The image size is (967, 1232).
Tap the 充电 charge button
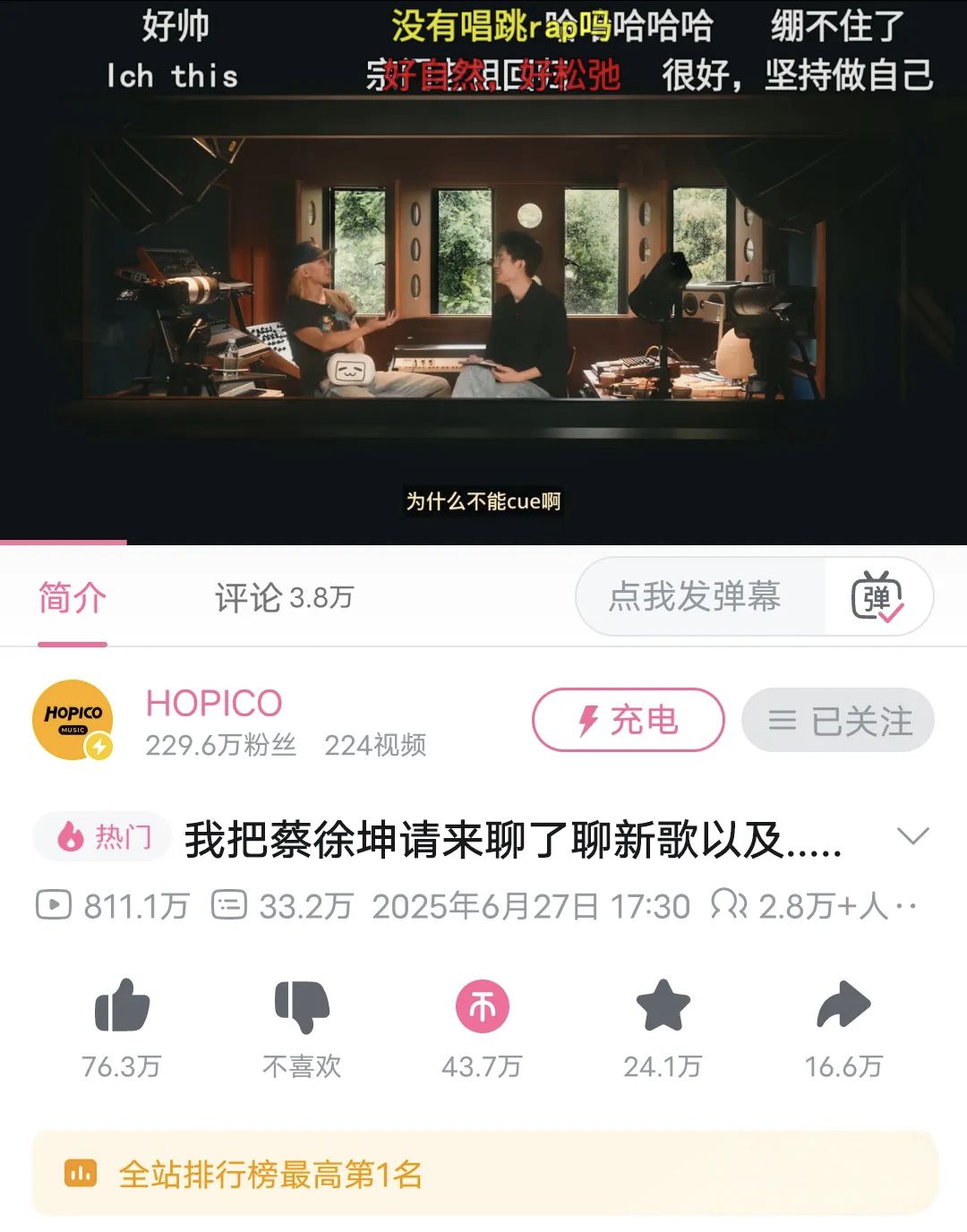(628, 720)
